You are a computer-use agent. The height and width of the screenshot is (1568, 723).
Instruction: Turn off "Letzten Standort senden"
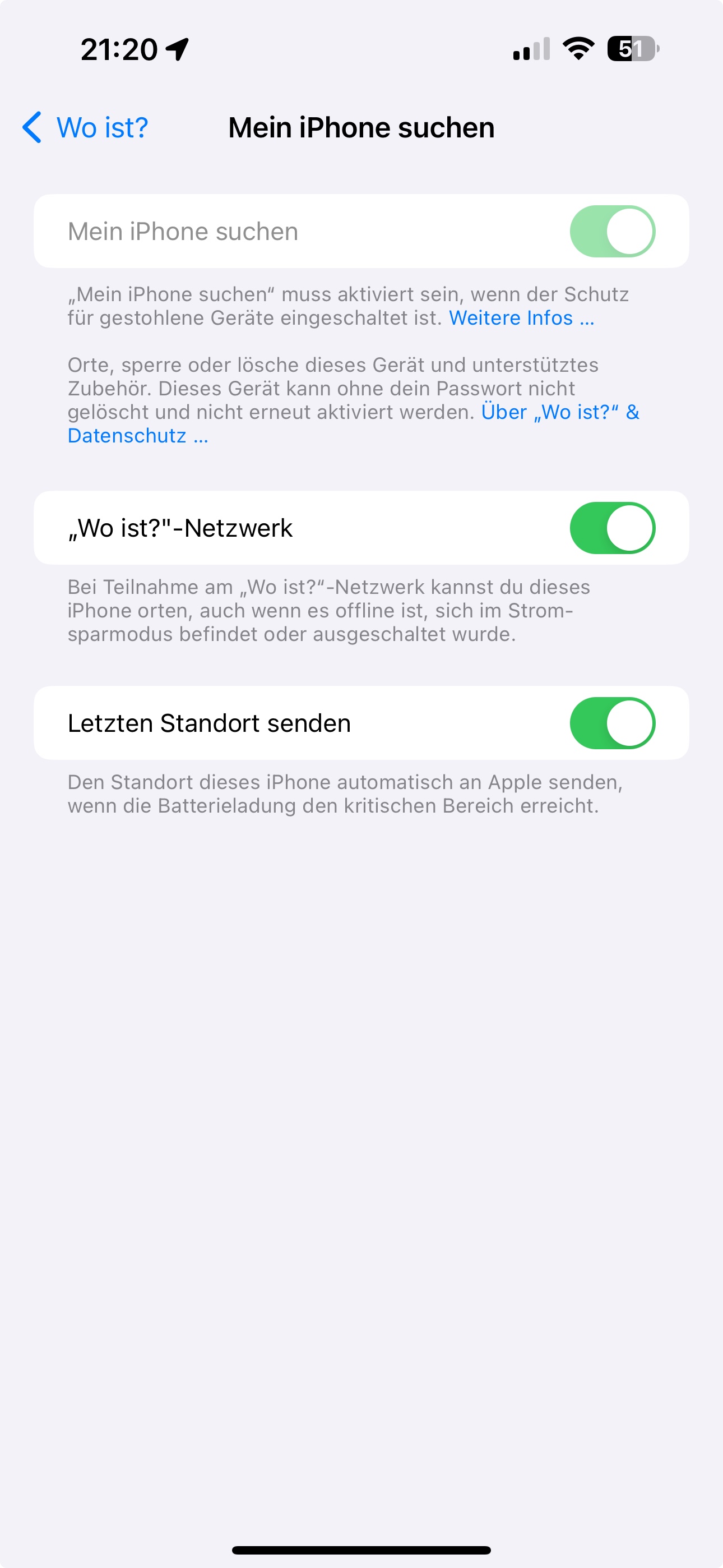[611, 723]
